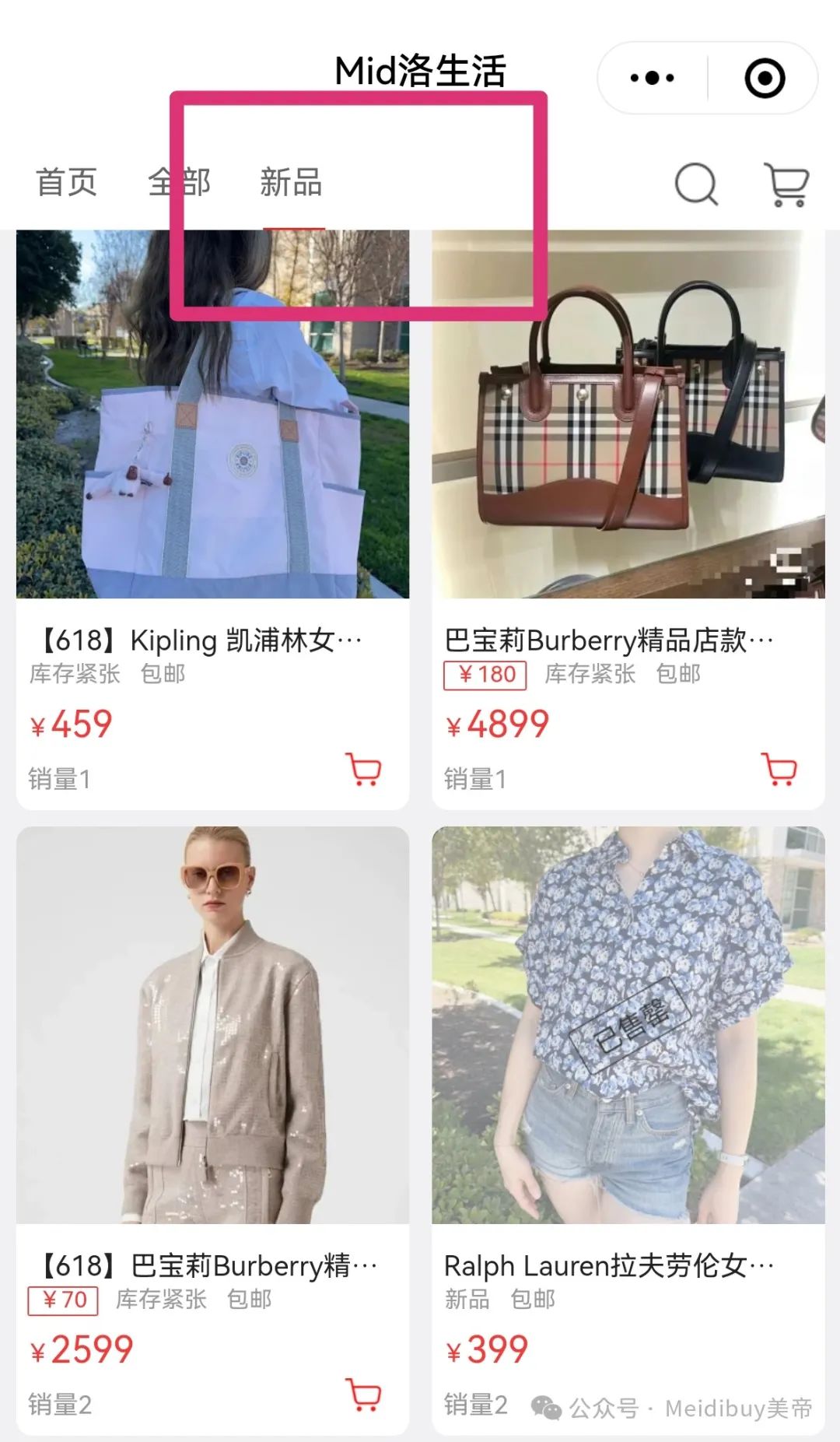Viewport: 840px width, 1442px height.
Task: Open the shopping cart in the top bar
Action: 787,184
